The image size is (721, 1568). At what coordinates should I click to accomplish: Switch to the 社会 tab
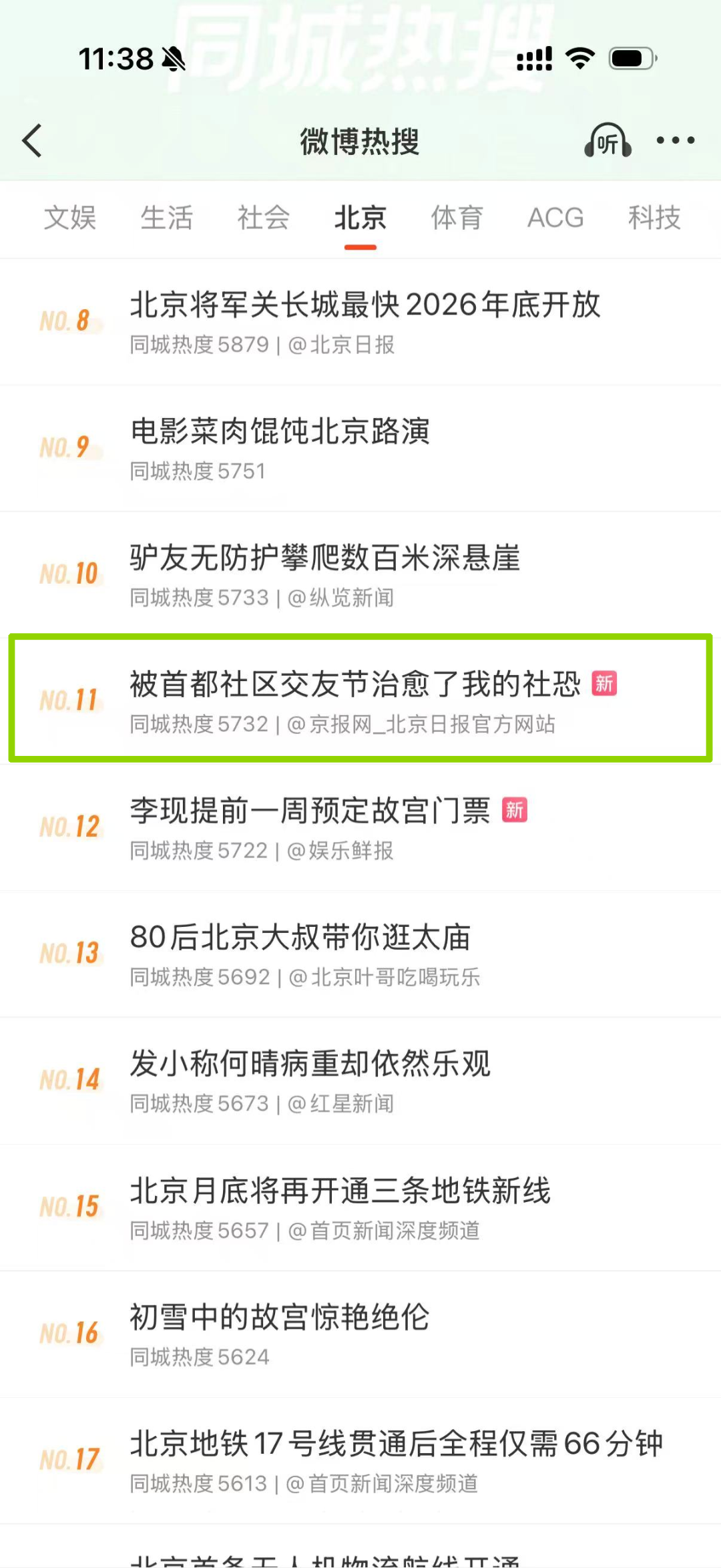click(x=264, y=218)
